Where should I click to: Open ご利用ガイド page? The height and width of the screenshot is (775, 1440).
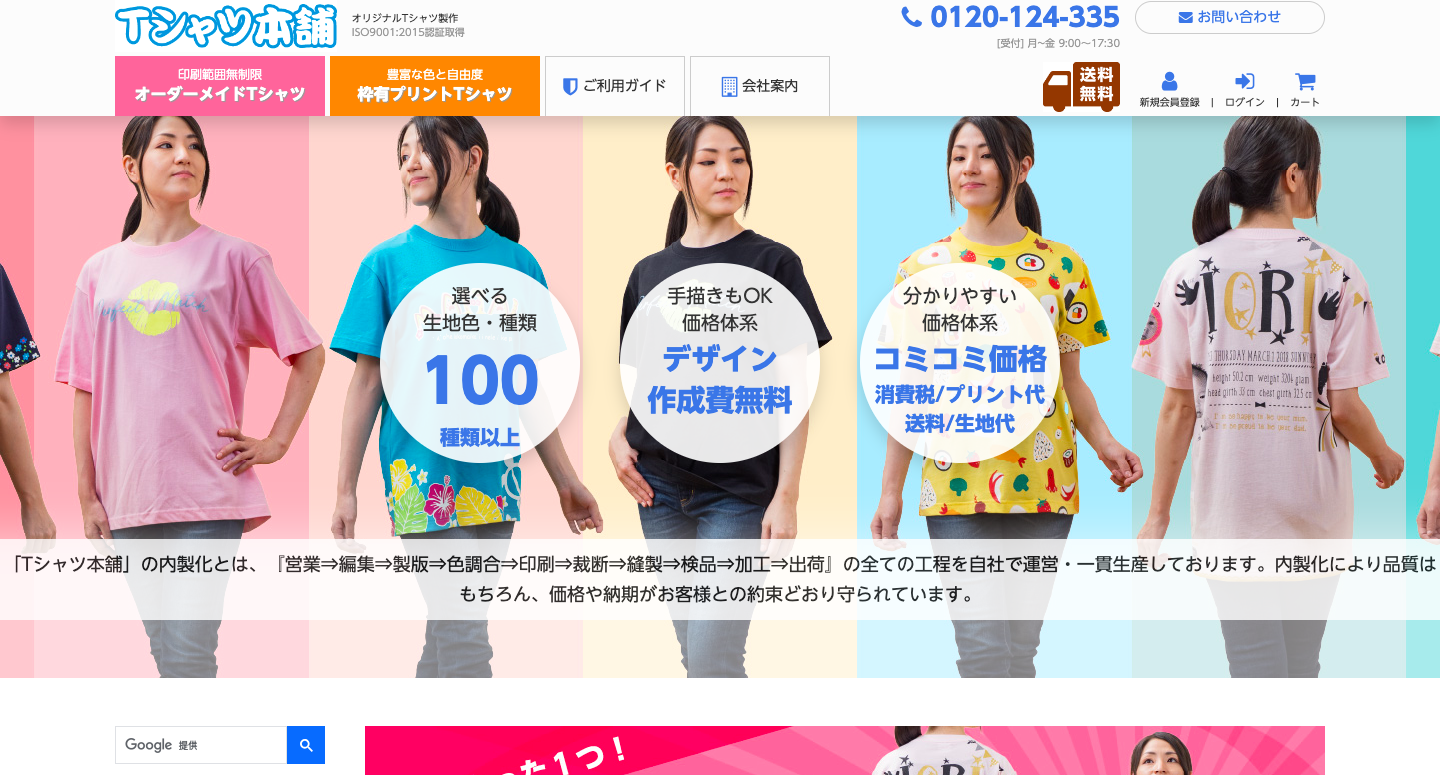coord(615,86)
